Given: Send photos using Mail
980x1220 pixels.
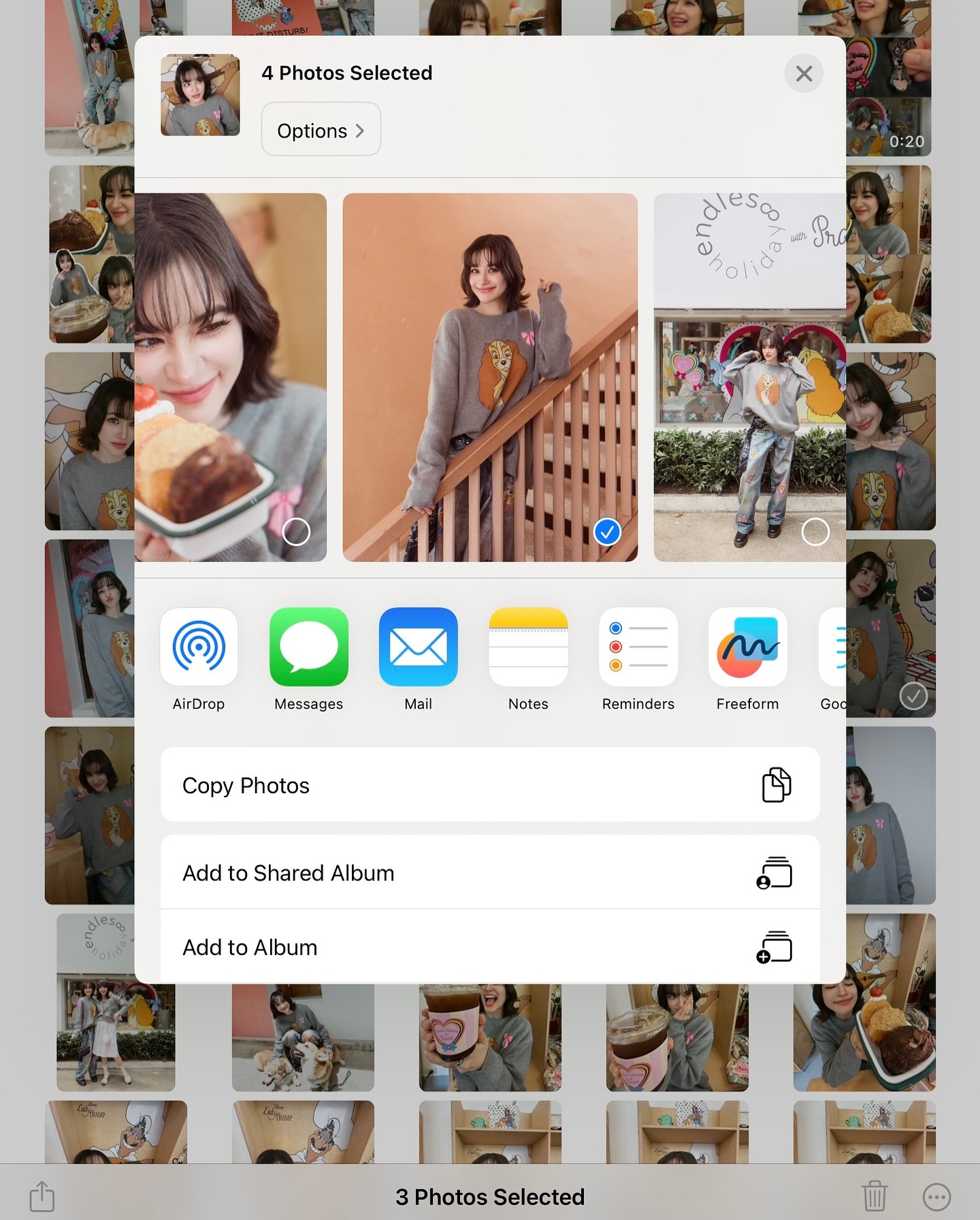Looking at the screenshot, I should click(x=418, y=647).
